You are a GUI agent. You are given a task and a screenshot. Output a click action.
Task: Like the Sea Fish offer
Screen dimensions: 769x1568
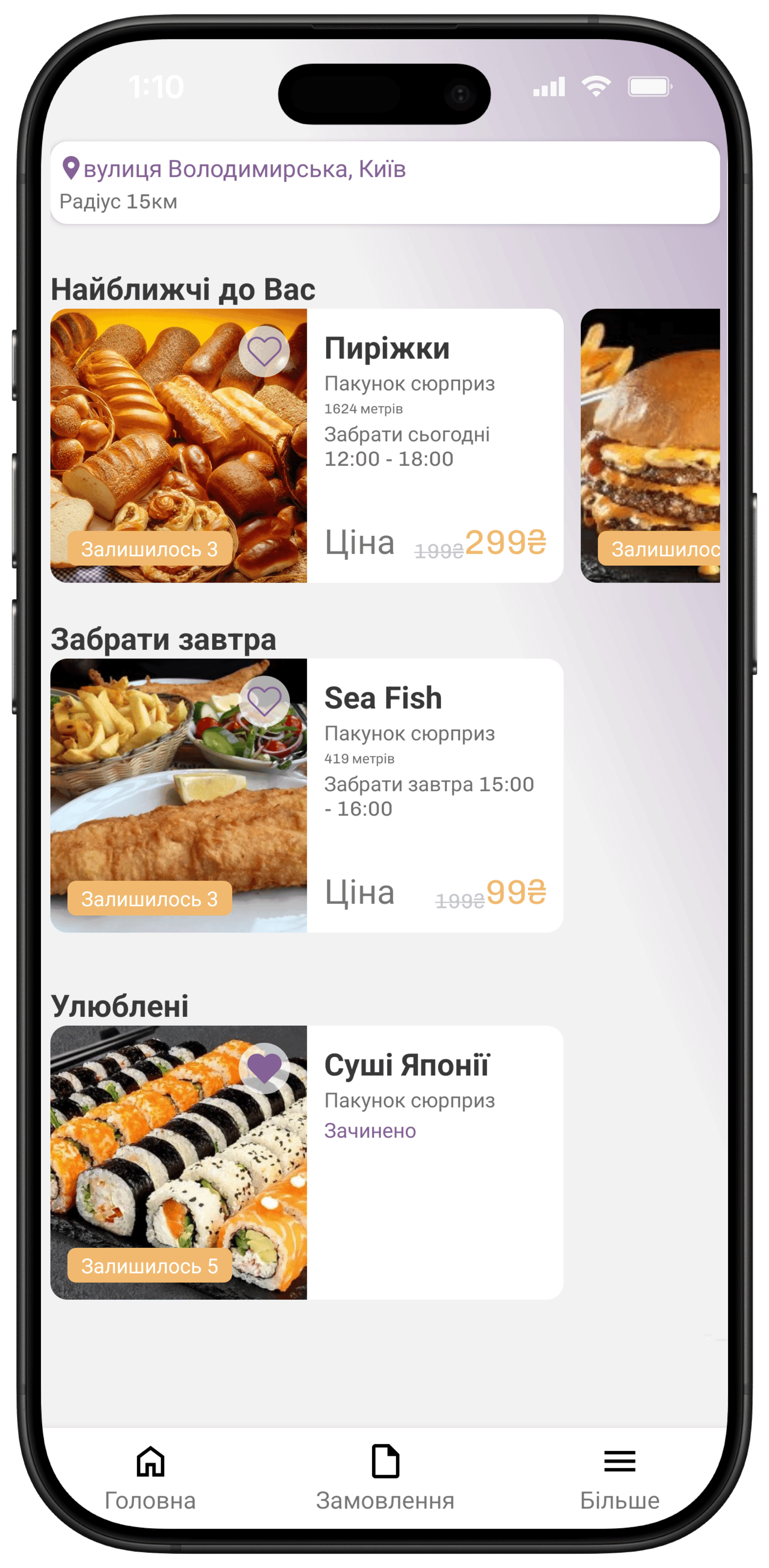264,701
